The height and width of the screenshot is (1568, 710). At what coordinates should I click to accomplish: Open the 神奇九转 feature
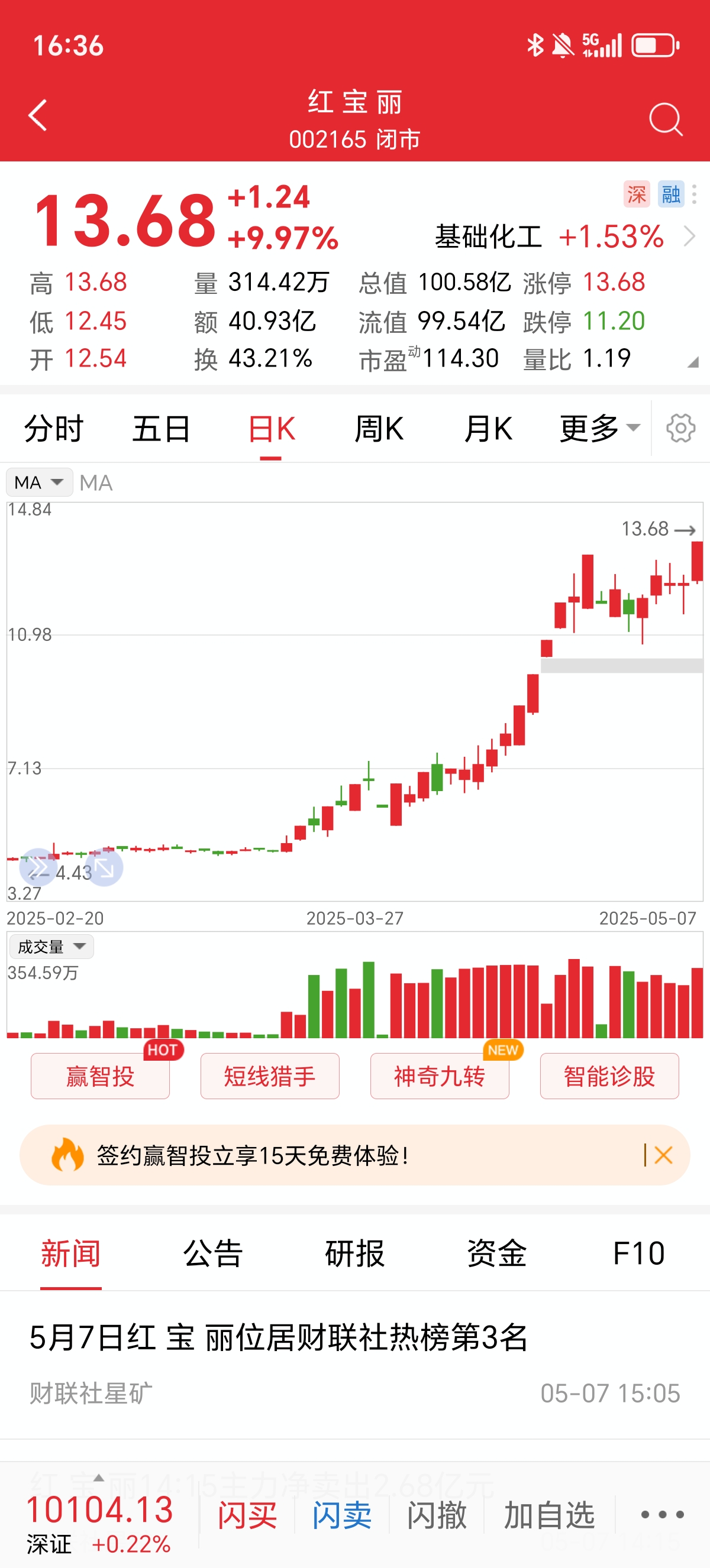tap(439, 1075)
